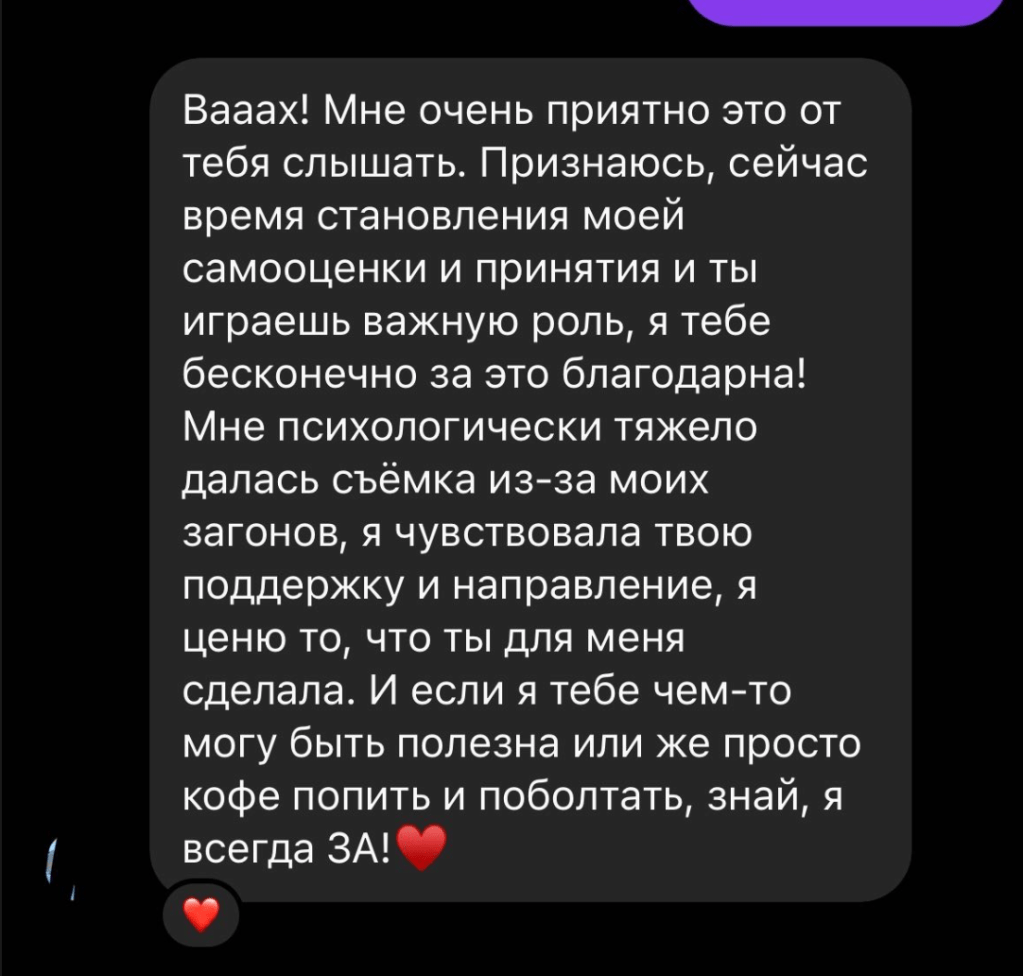Open the heart reaction under the message
This screenshot has width=1023, height=976.
[x=202, y=914]
